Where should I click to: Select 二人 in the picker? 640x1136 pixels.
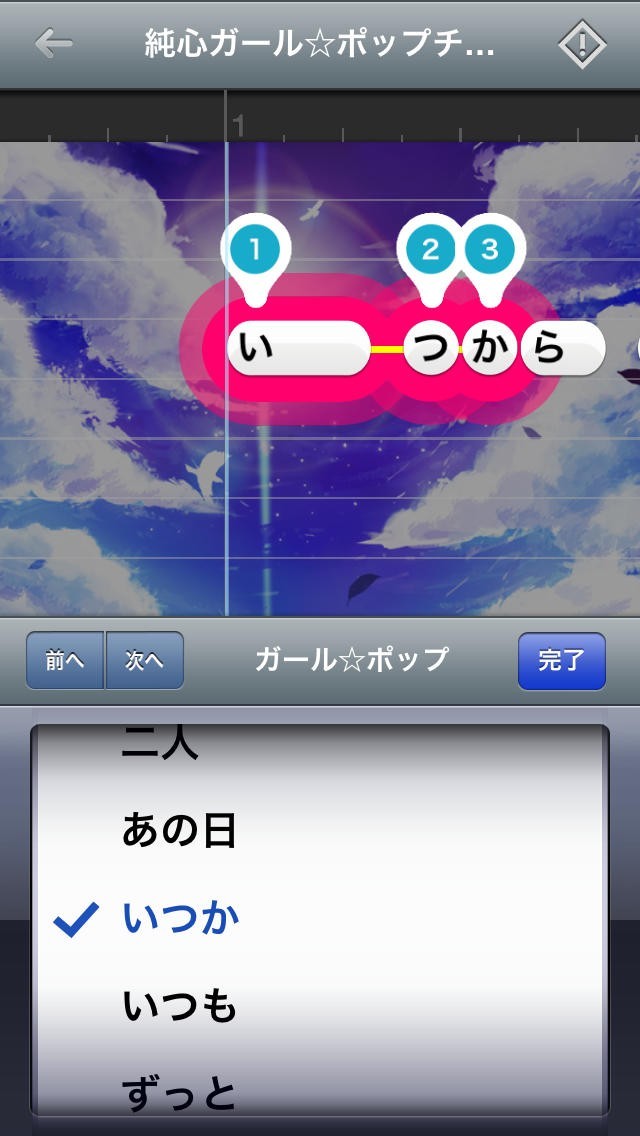pyautogui.click(x=162, y=745)
